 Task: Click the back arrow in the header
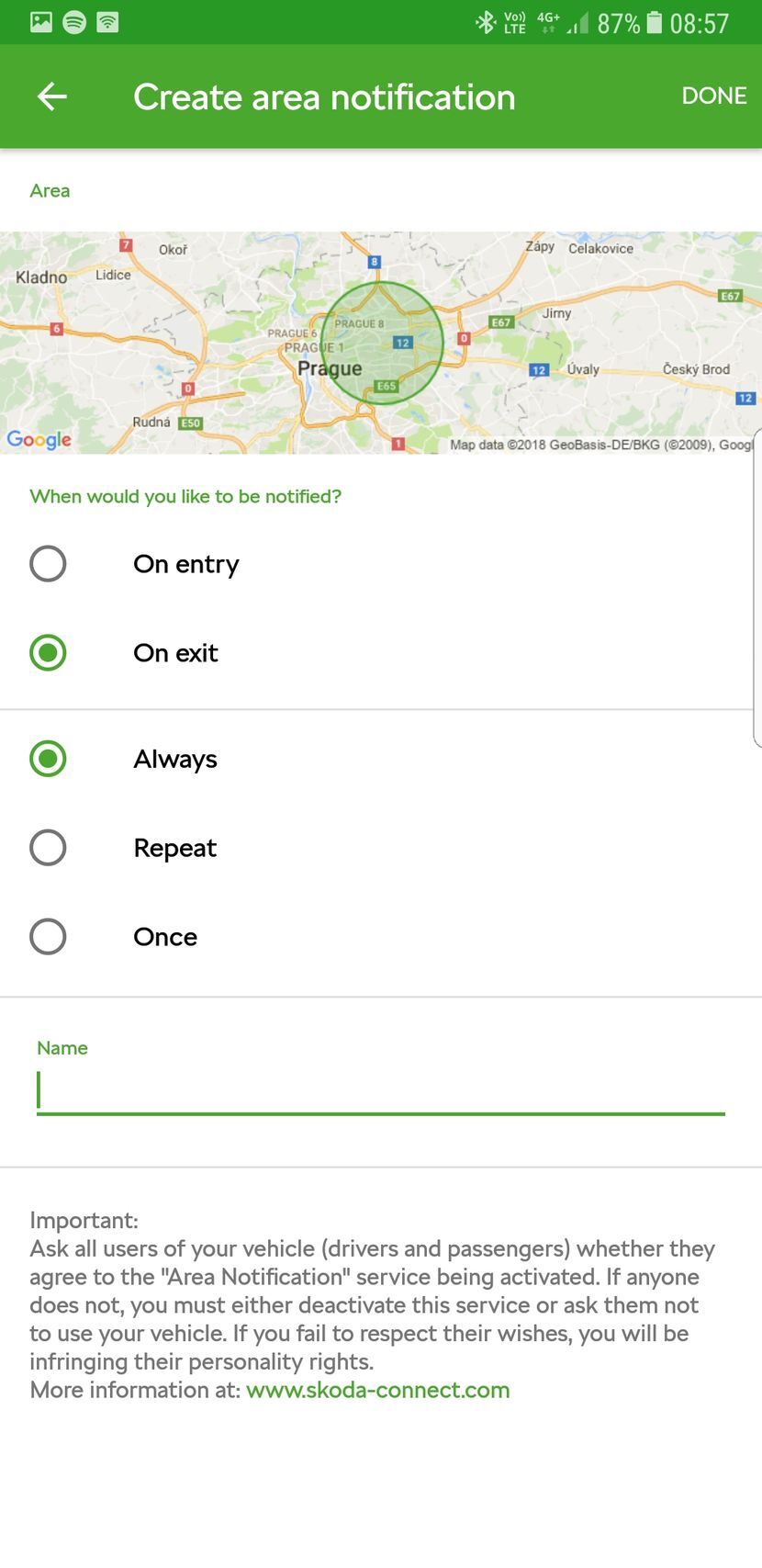tap(51, 96)
